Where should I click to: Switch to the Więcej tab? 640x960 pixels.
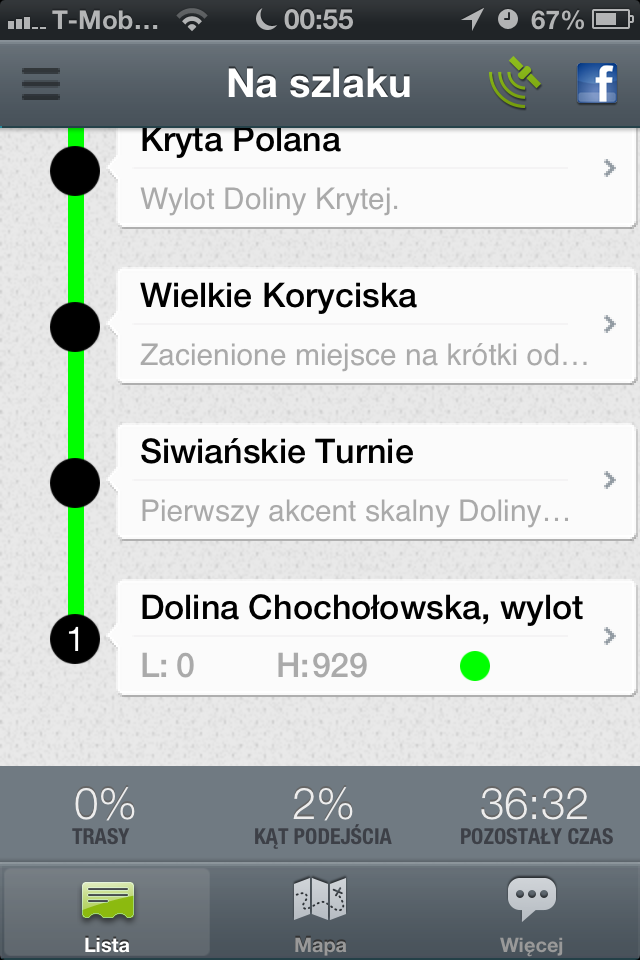click(x=531, y=913)
